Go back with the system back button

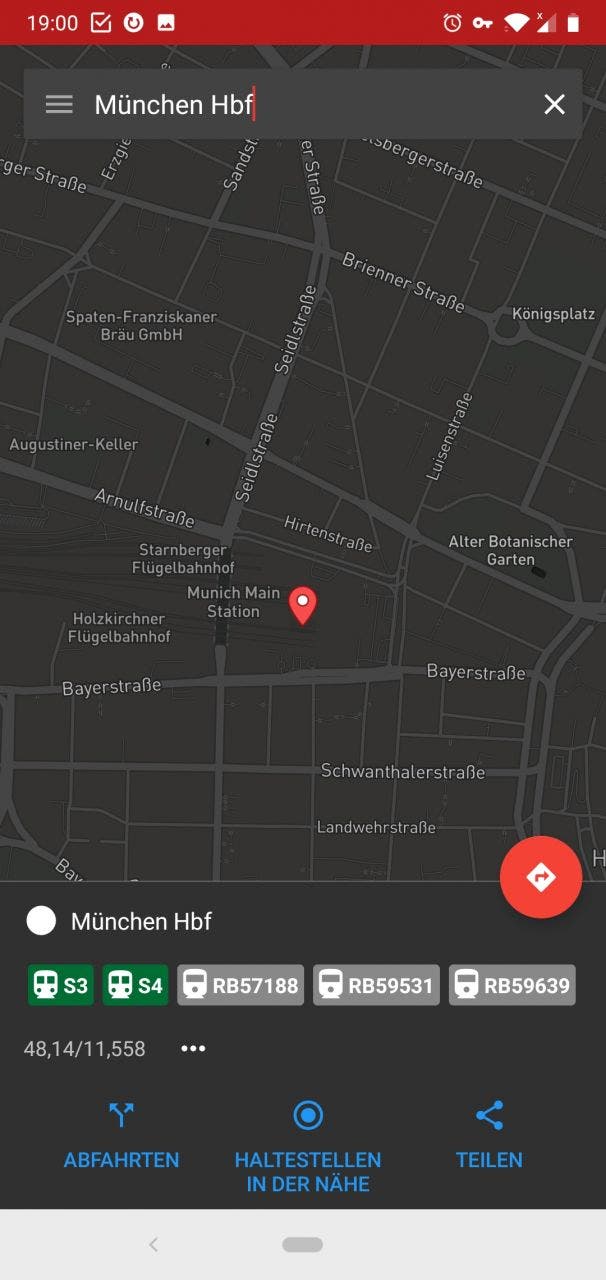[153, 1244]
